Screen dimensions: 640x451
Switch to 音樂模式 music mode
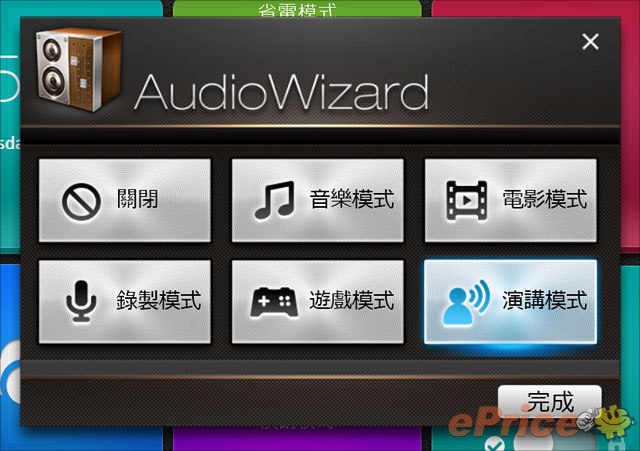pyautogui.click(x=318, y=200)
